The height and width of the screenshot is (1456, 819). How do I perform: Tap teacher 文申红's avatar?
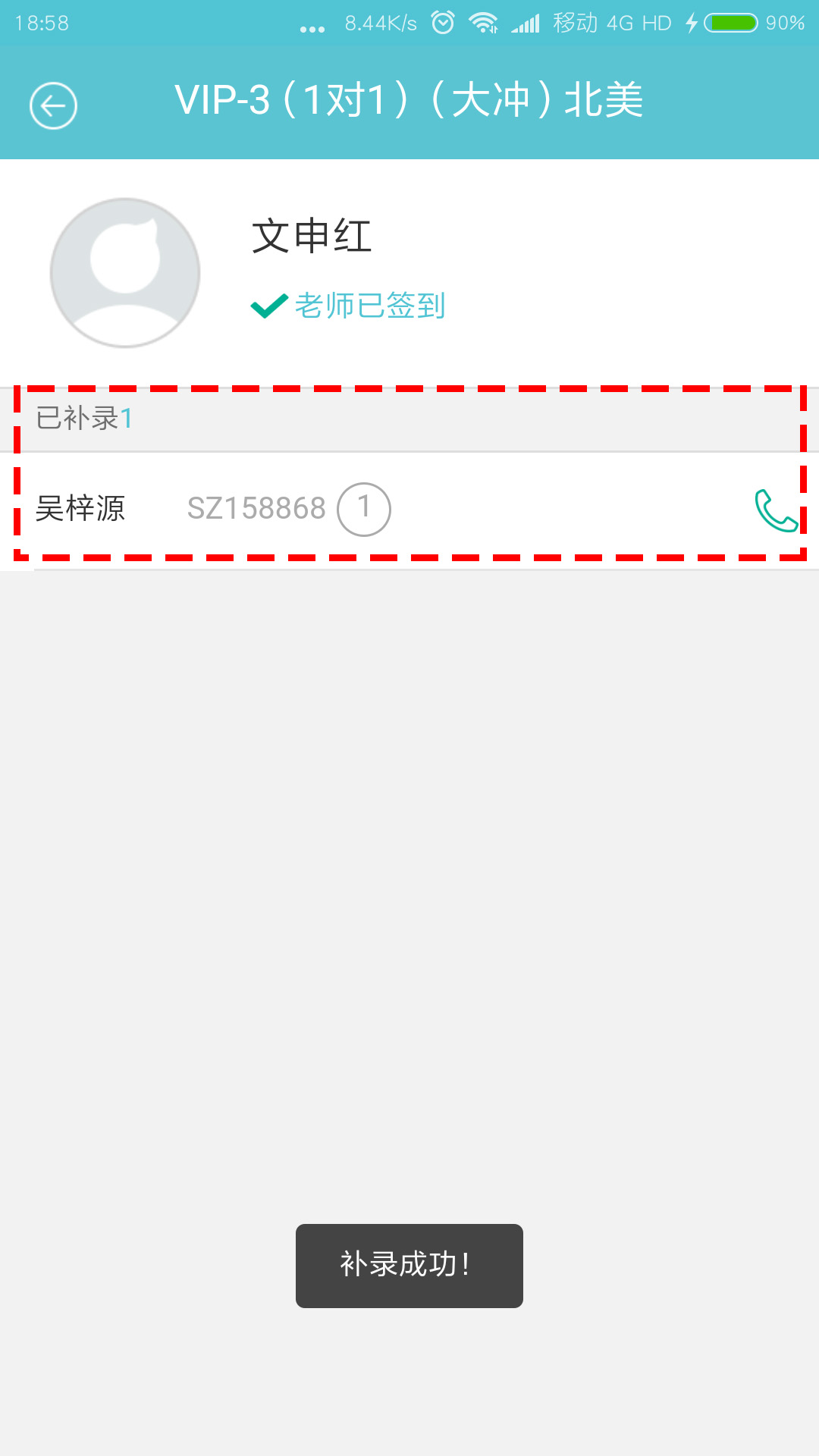pyautogui.click(x=125, y=273)
